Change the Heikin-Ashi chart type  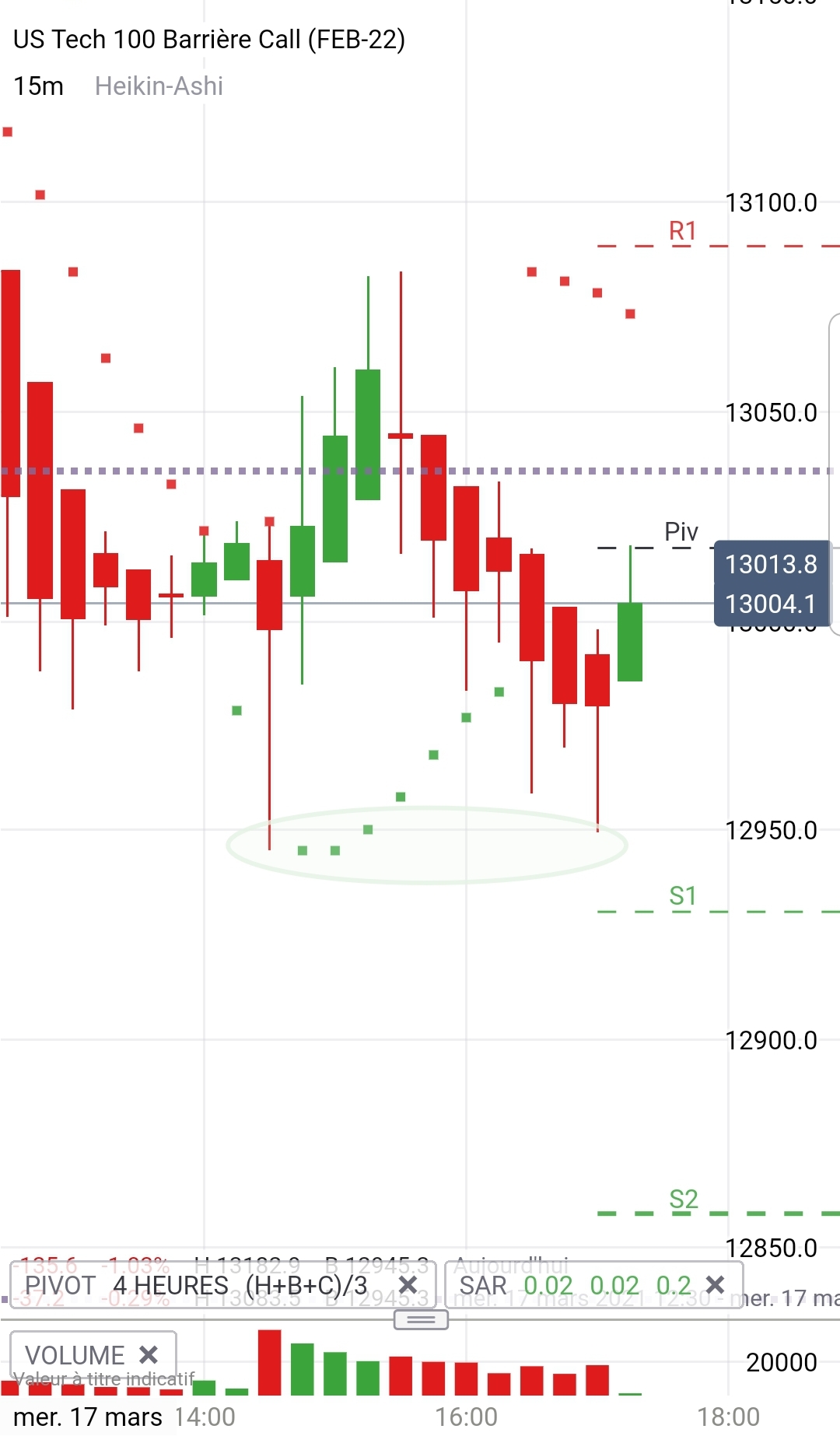[x=159, y=86]
